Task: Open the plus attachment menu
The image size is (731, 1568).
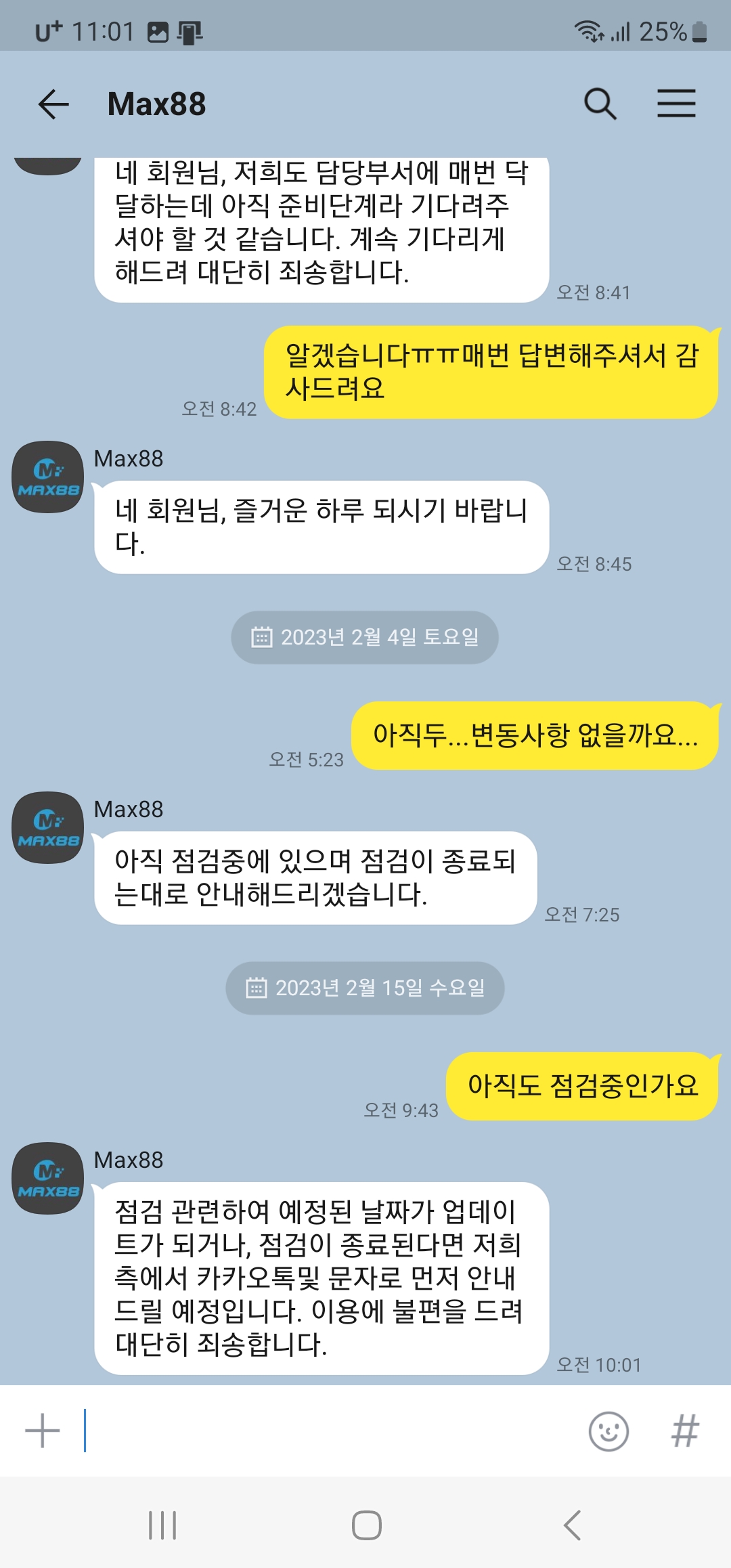Action: pos(43,1431)
